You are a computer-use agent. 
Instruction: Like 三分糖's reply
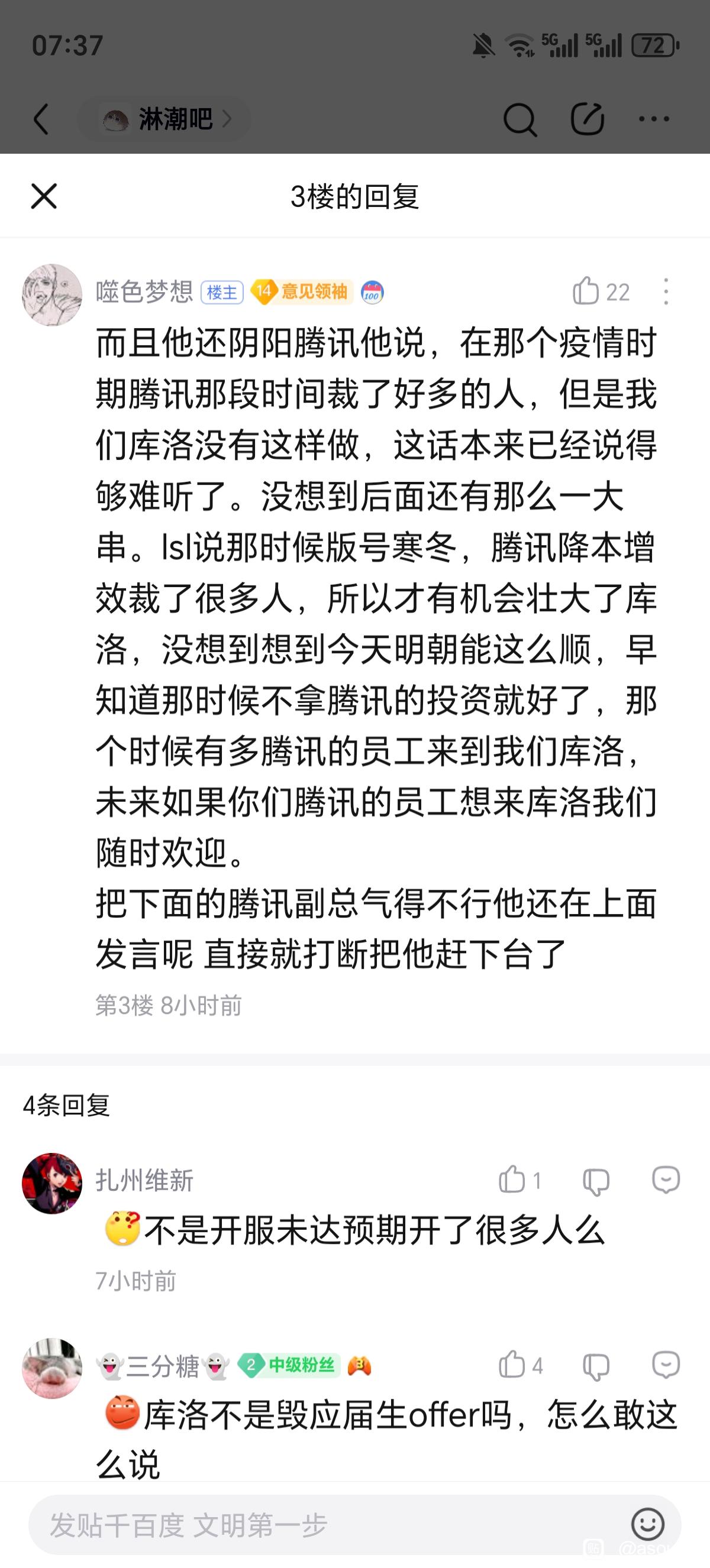coord(520,1365)
